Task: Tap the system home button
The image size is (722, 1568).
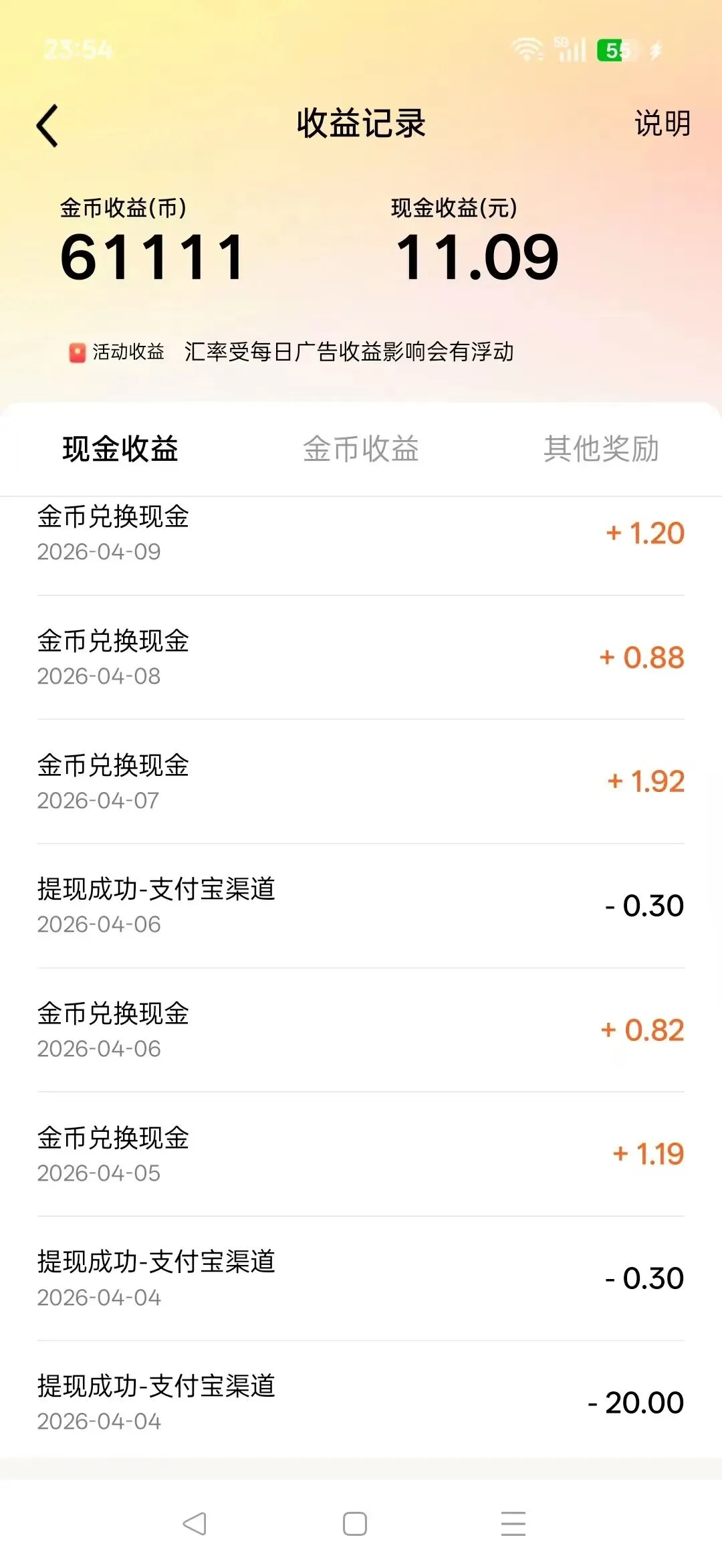Action: point(354,1524)
